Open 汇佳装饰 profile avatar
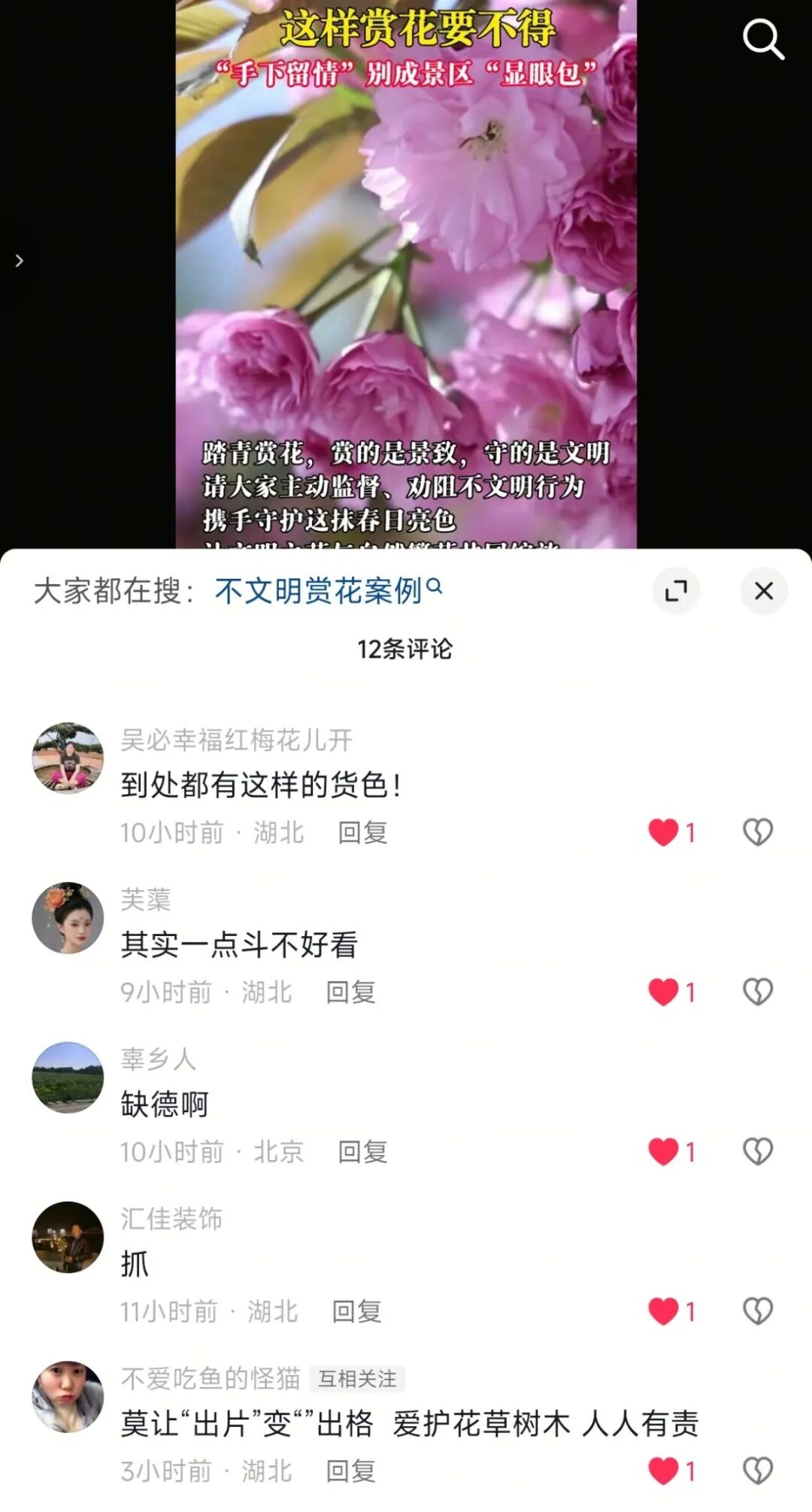This screenshot has width=812, height=1512. click(x=68, y=1237)
